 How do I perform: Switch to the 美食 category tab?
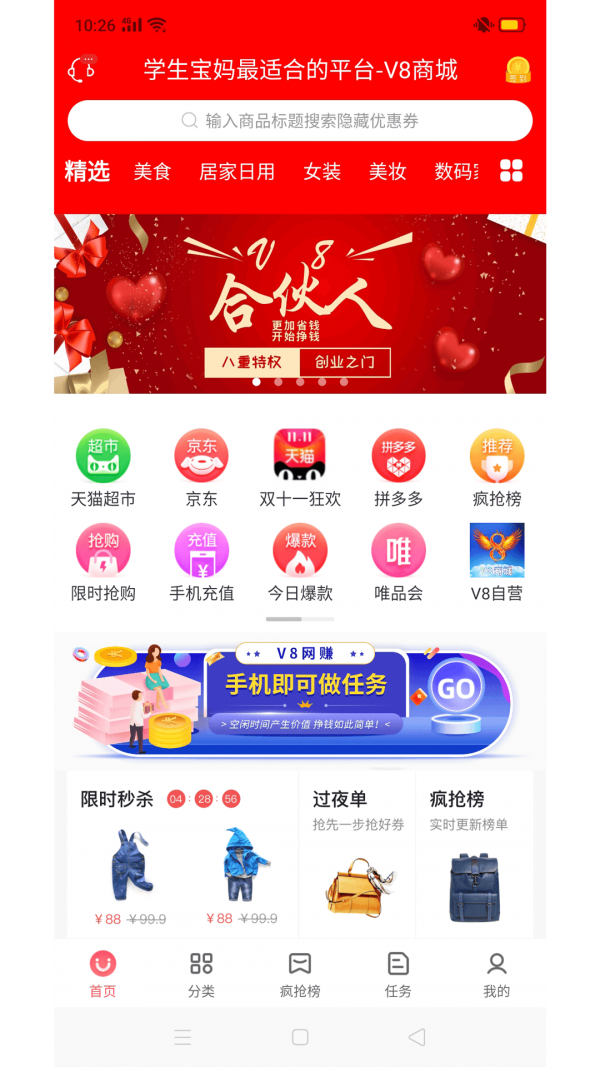click(152, 171)
